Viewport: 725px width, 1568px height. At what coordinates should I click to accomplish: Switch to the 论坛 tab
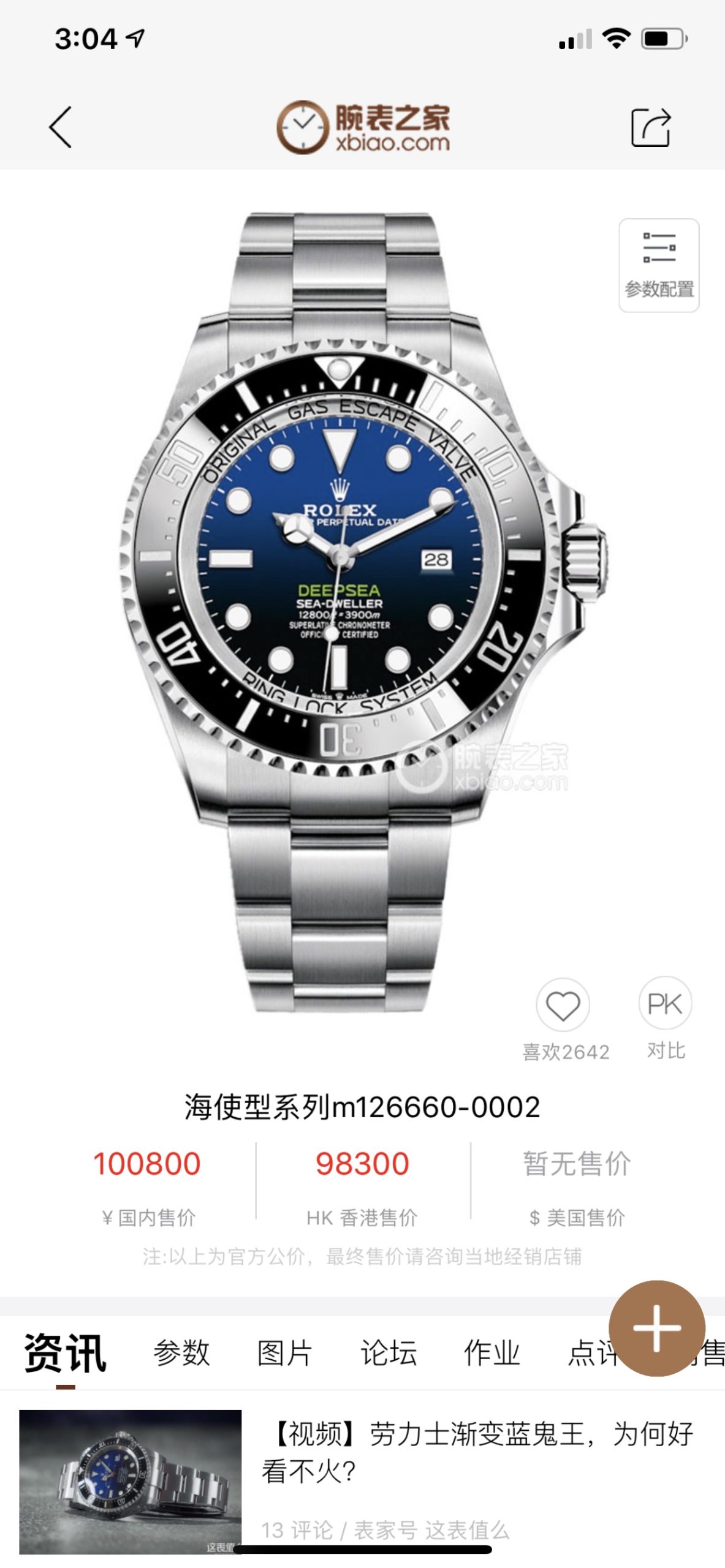389,1352
